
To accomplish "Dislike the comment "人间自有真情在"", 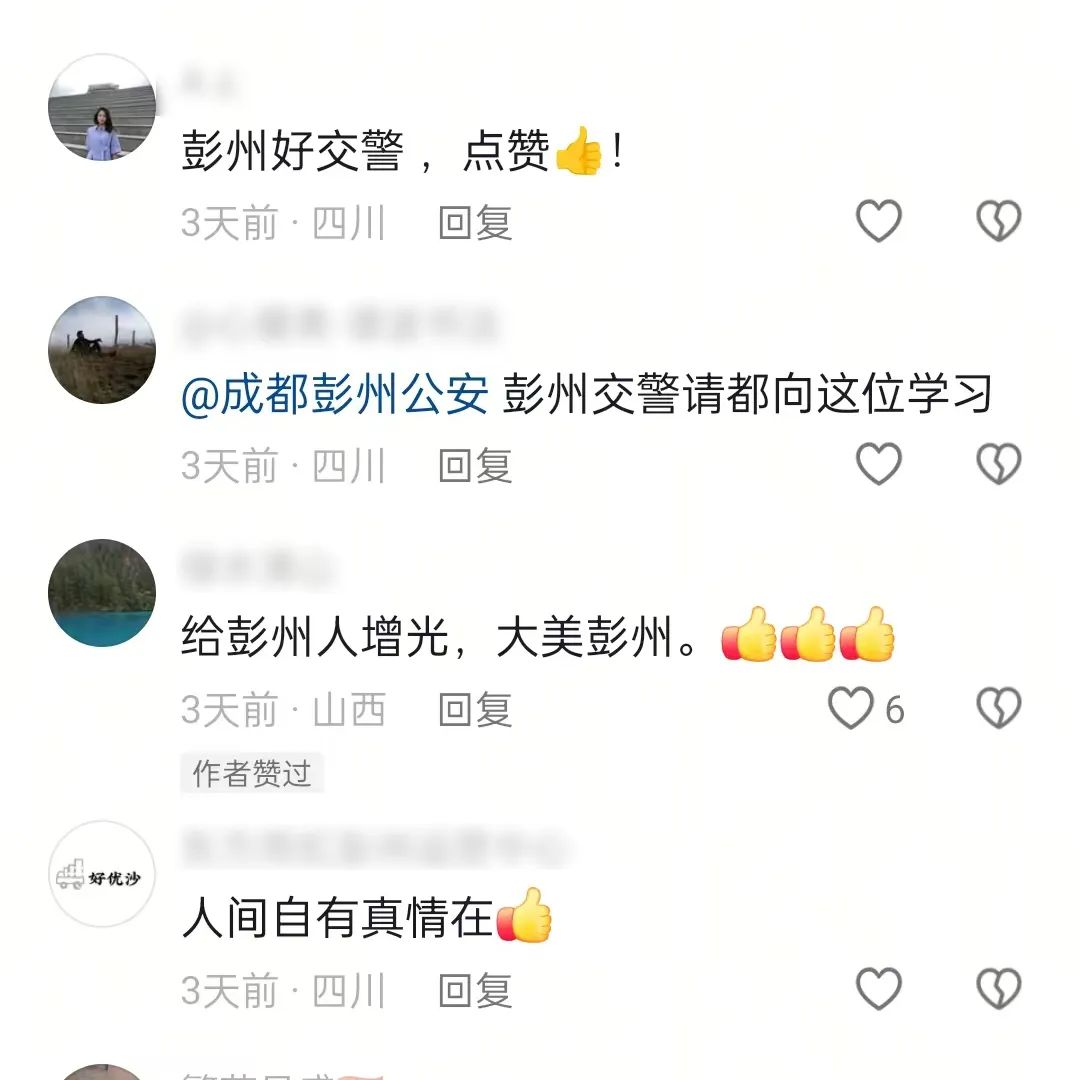I will (x=998, y=989).
